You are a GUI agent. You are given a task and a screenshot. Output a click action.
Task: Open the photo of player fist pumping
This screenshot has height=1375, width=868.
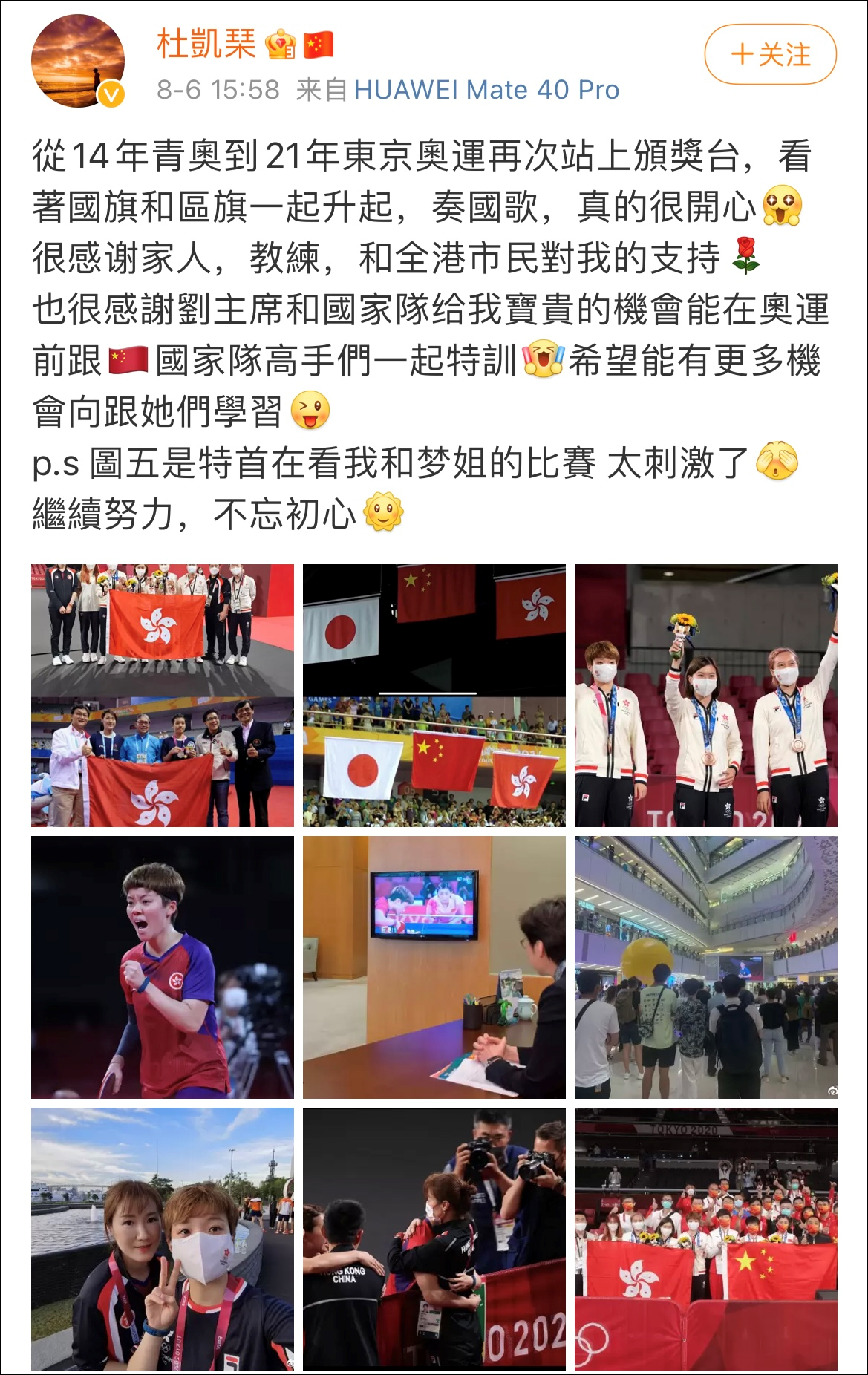pyautogui.click(x=162, y=967)
